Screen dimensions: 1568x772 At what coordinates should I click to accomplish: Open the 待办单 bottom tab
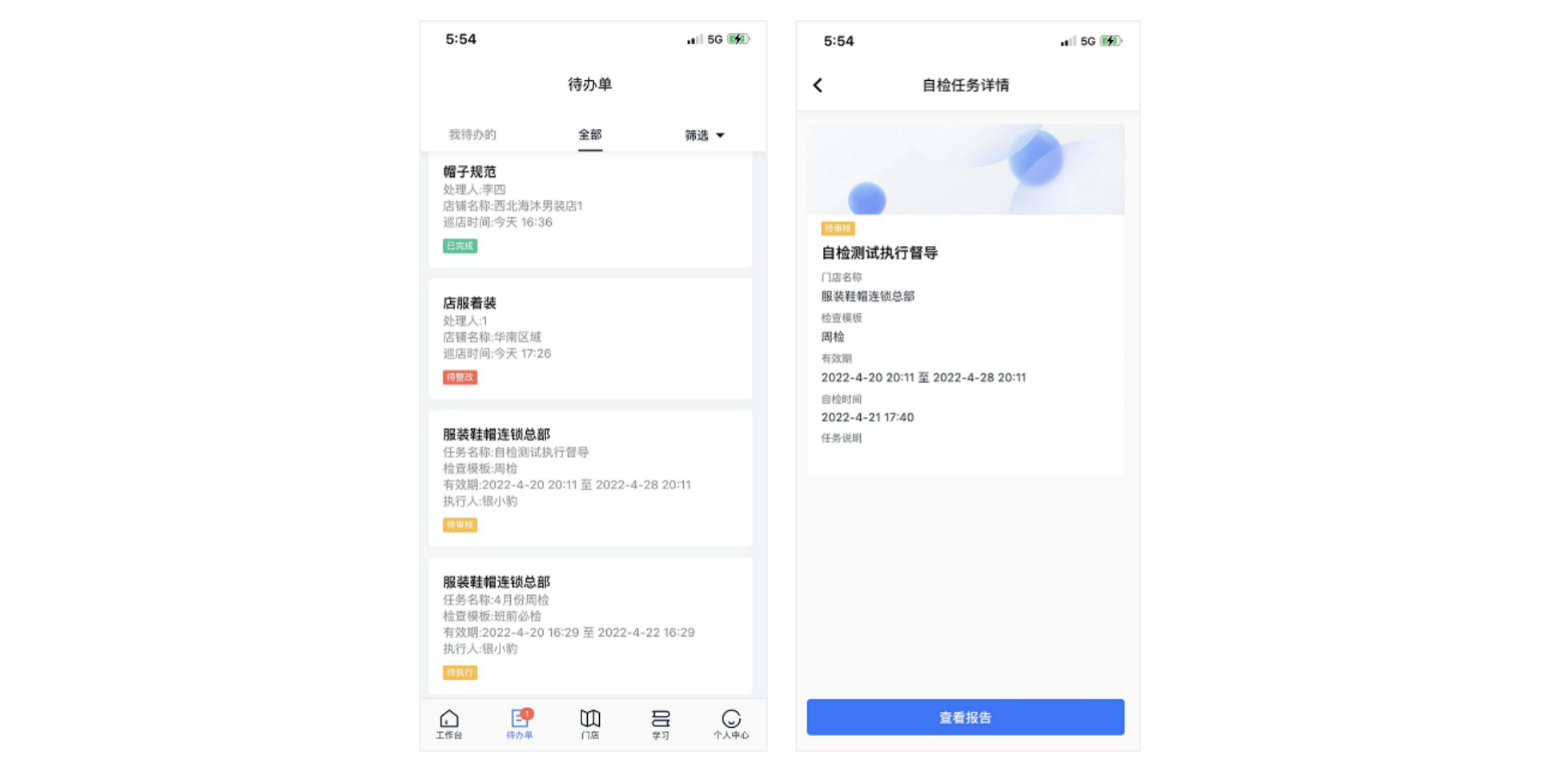(x=520, y=724)
